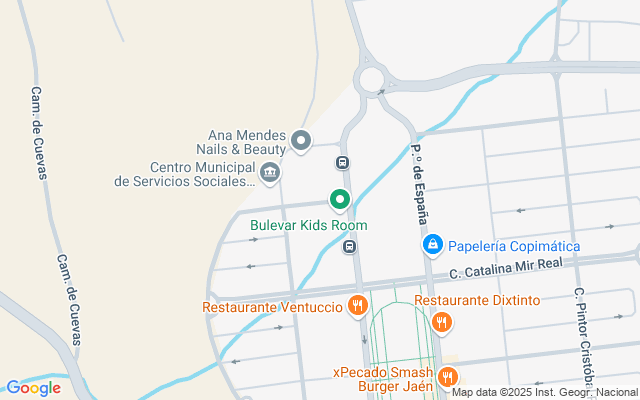The image size is (640, 400).
Task: Select the xPecado Smash Burger Jaén marker
Action: [x=448, y=378]
